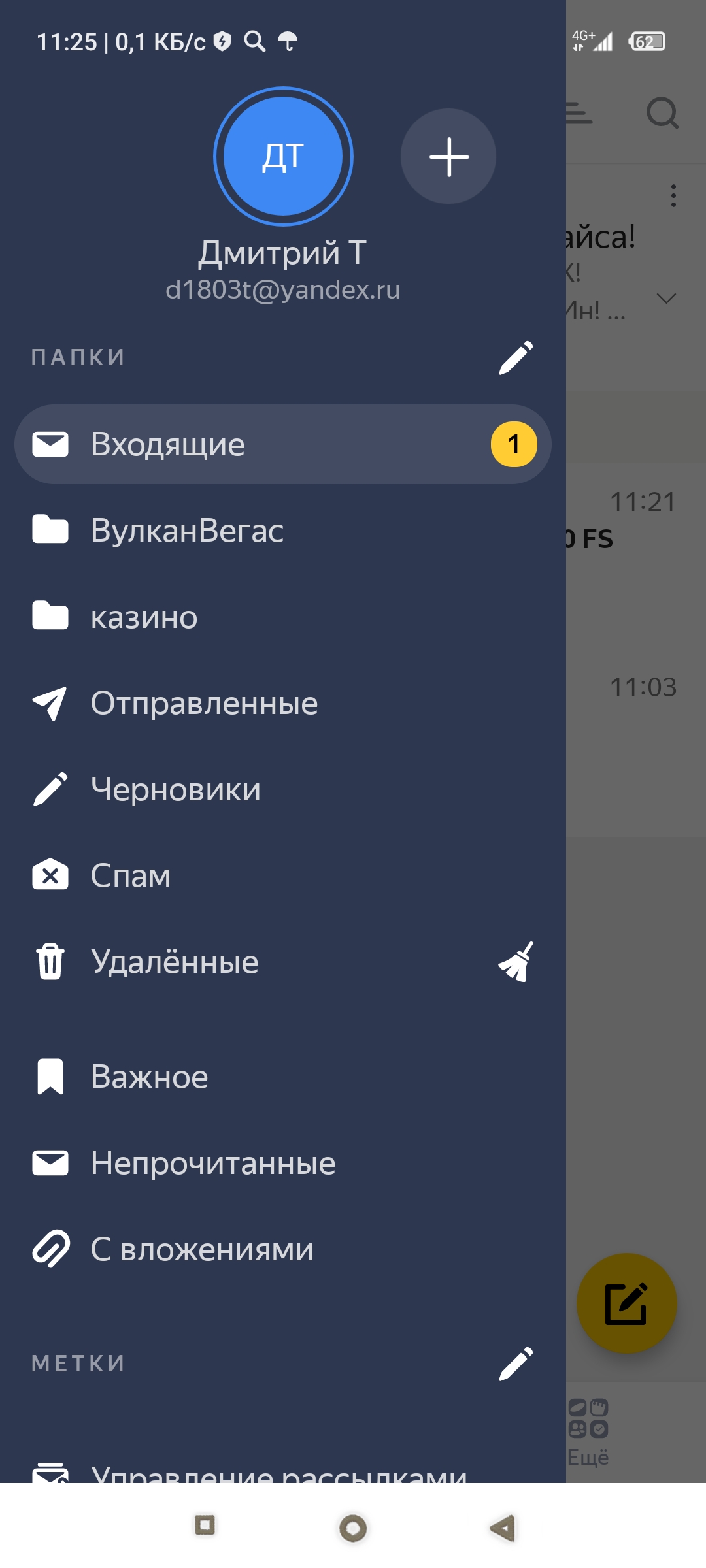This screenshot has height=1568, width=706.
Task: Show Важное important messages
Action: tap(283, 1077)
